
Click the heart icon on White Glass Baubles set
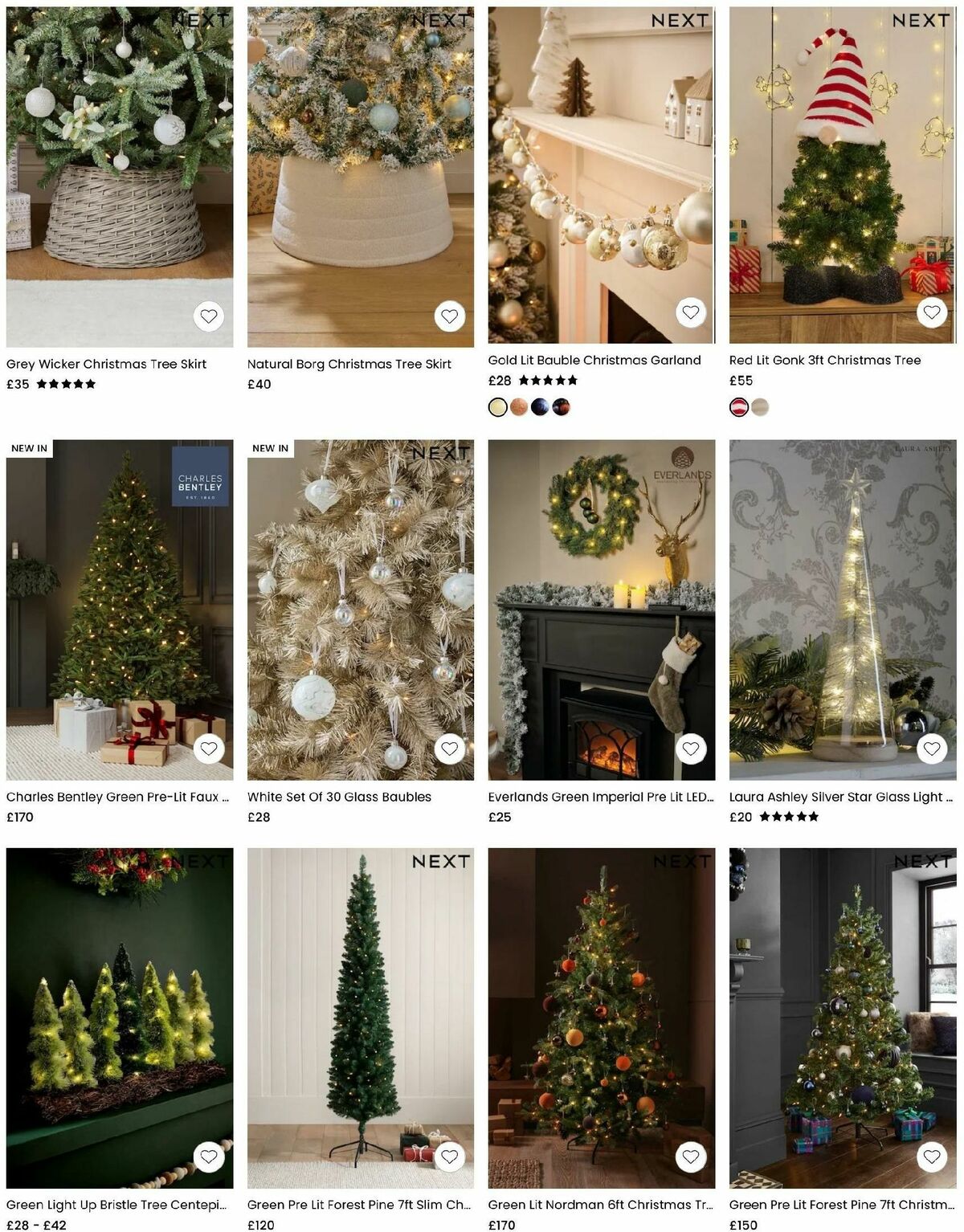451,748
